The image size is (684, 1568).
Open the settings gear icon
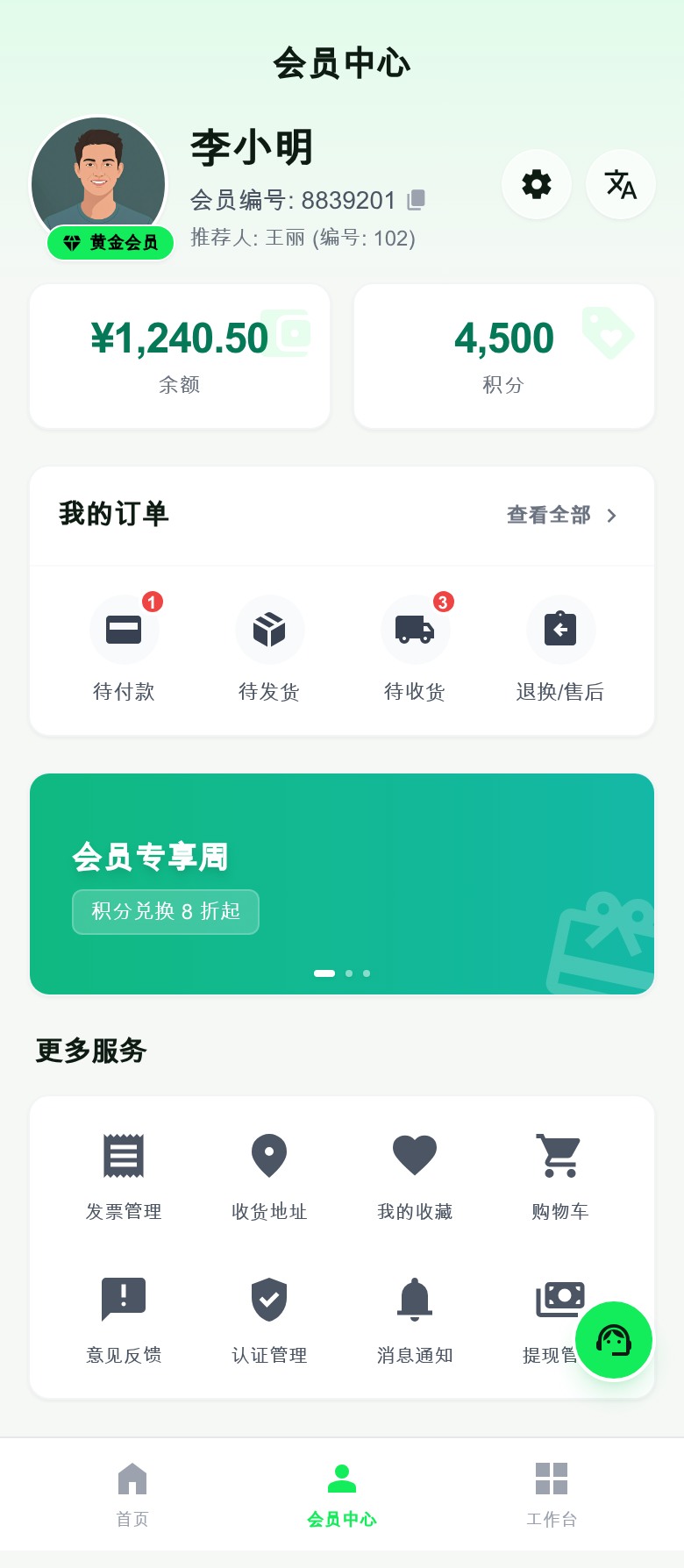[x=536, y=184]
